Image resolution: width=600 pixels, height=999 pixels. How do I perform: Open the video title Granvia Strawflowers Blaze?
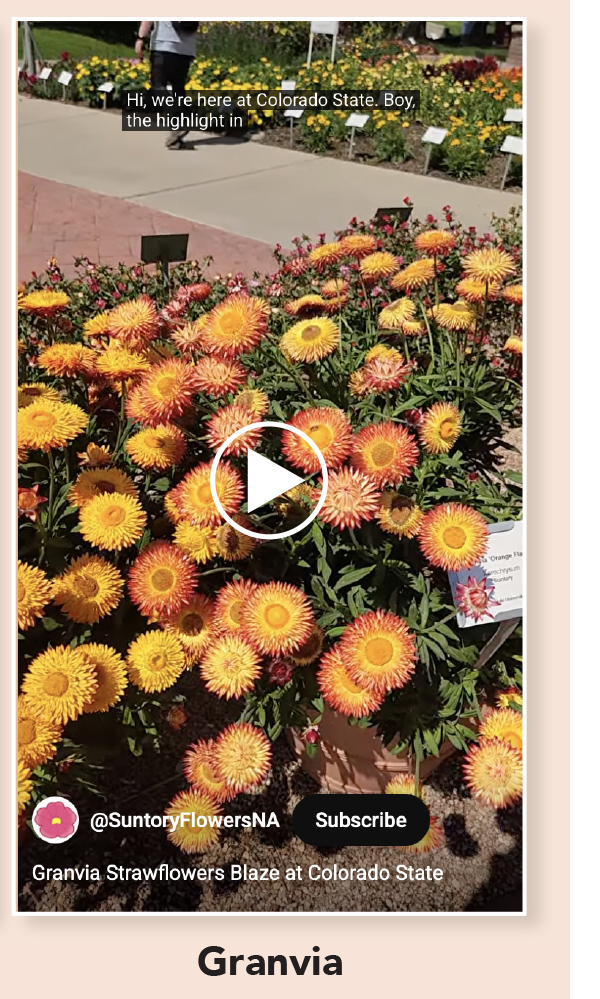click(238, 872)
